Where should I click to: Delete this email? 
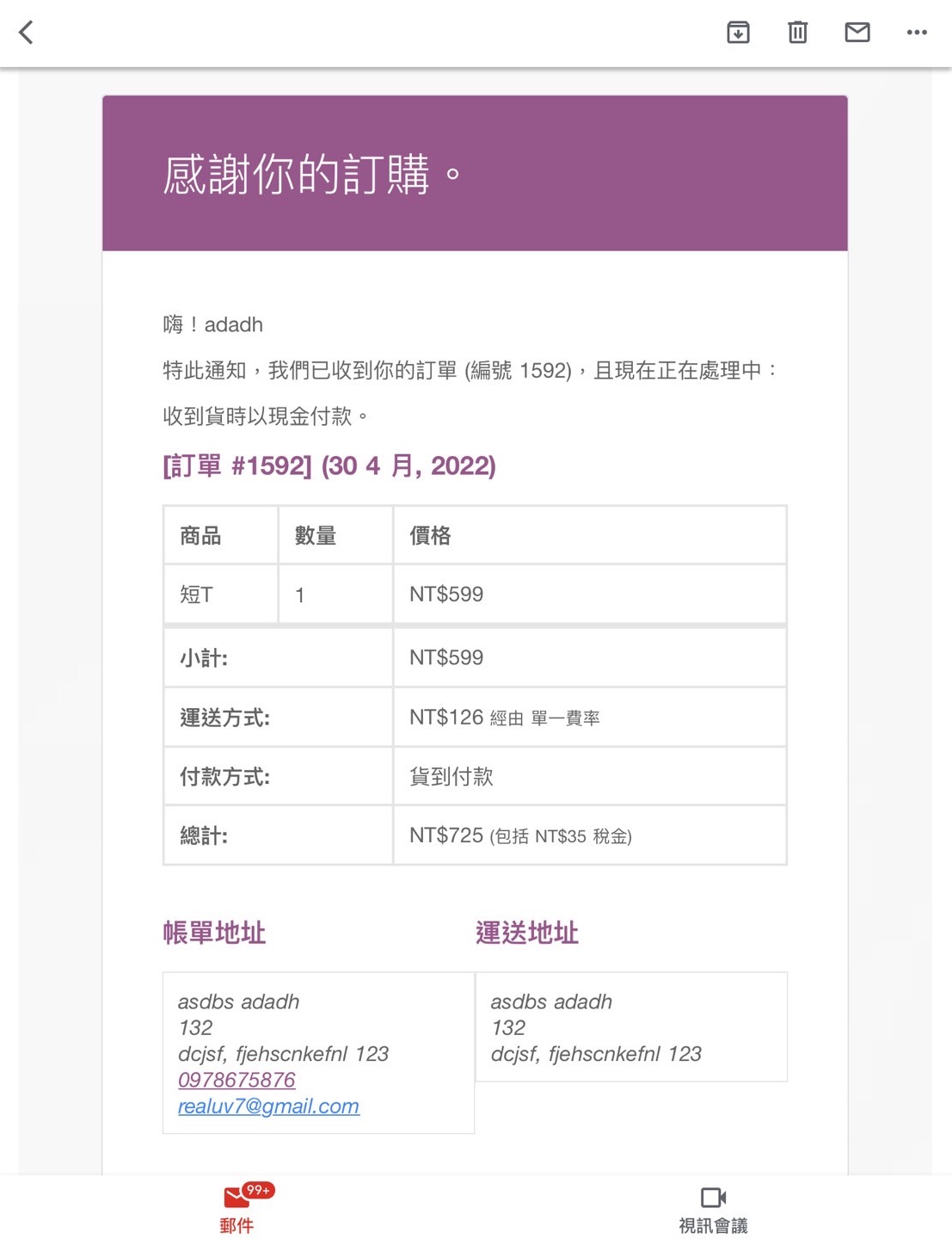pos(797,33)
